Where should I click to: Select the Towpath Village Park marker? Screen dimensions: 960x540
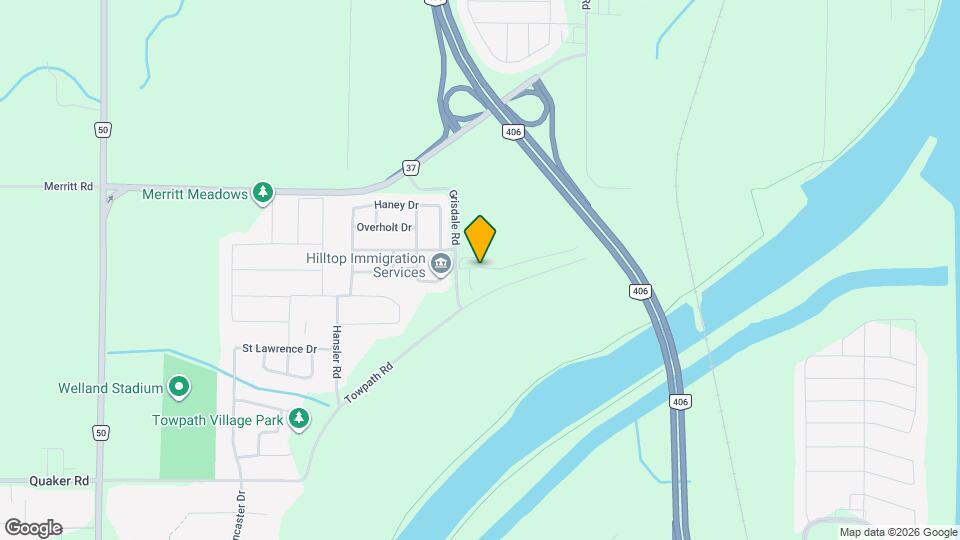pos(299,420)
